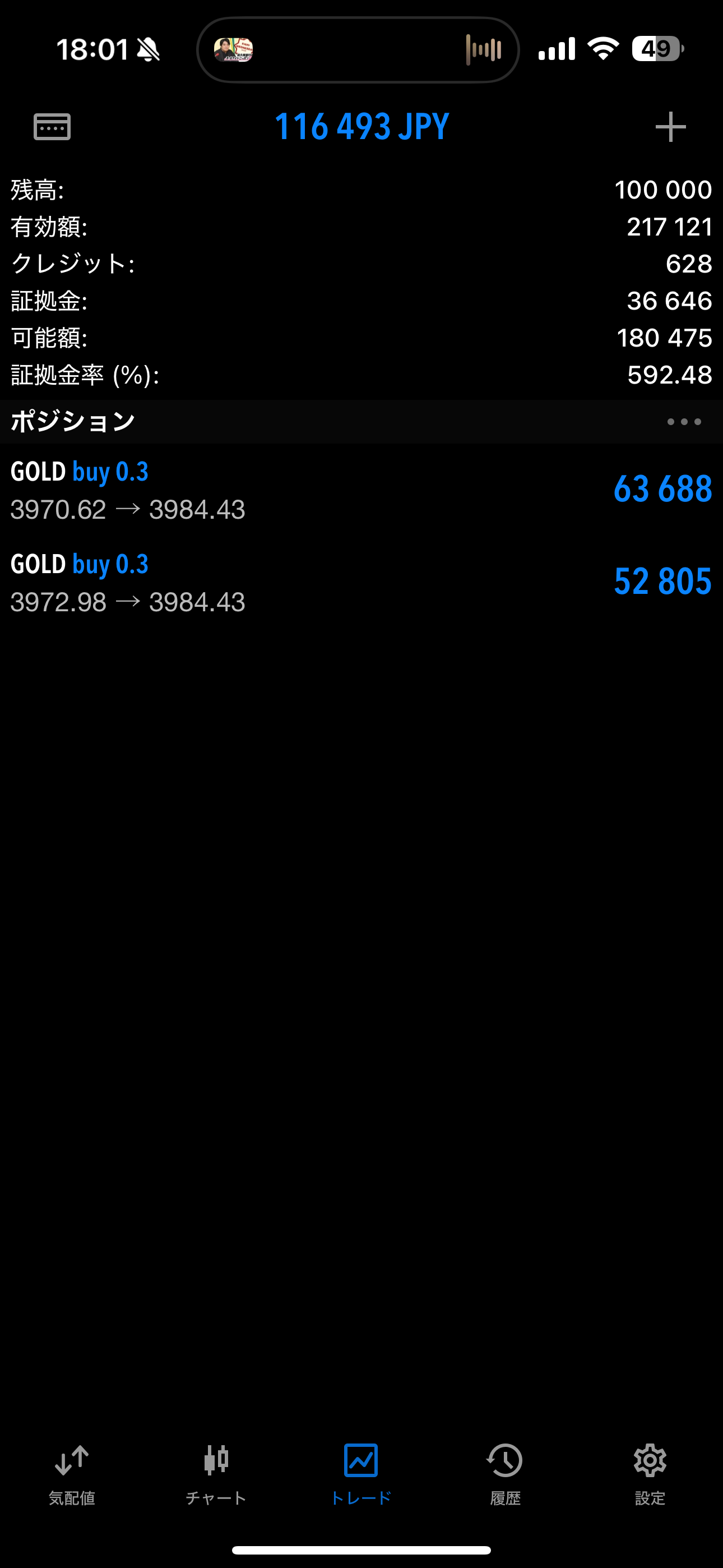Open the positions three-dot menu
The height and width of the screenshot is (1568, 723).
click(683, 422)
